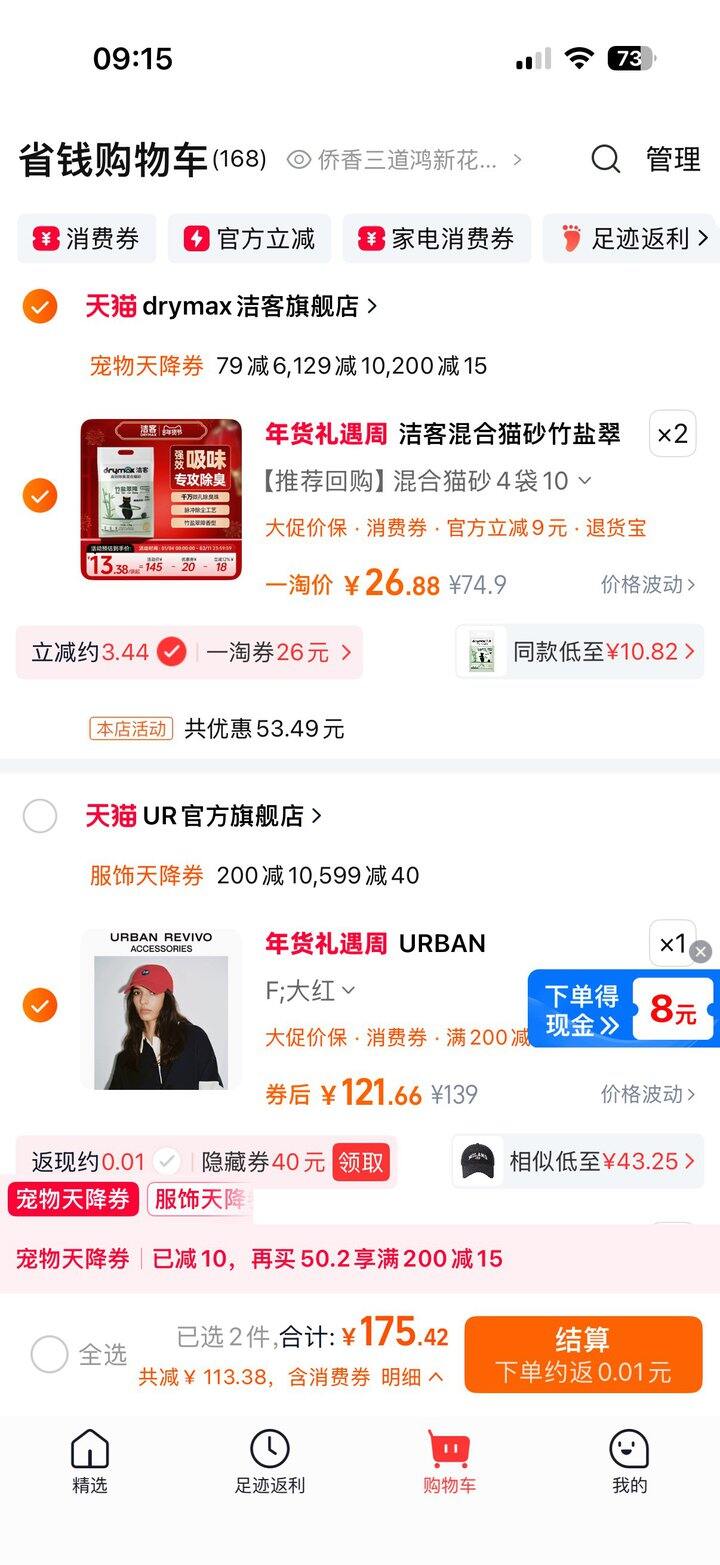Change the ×2 quantity for cat litter
720x1565 pixels.
672,434
